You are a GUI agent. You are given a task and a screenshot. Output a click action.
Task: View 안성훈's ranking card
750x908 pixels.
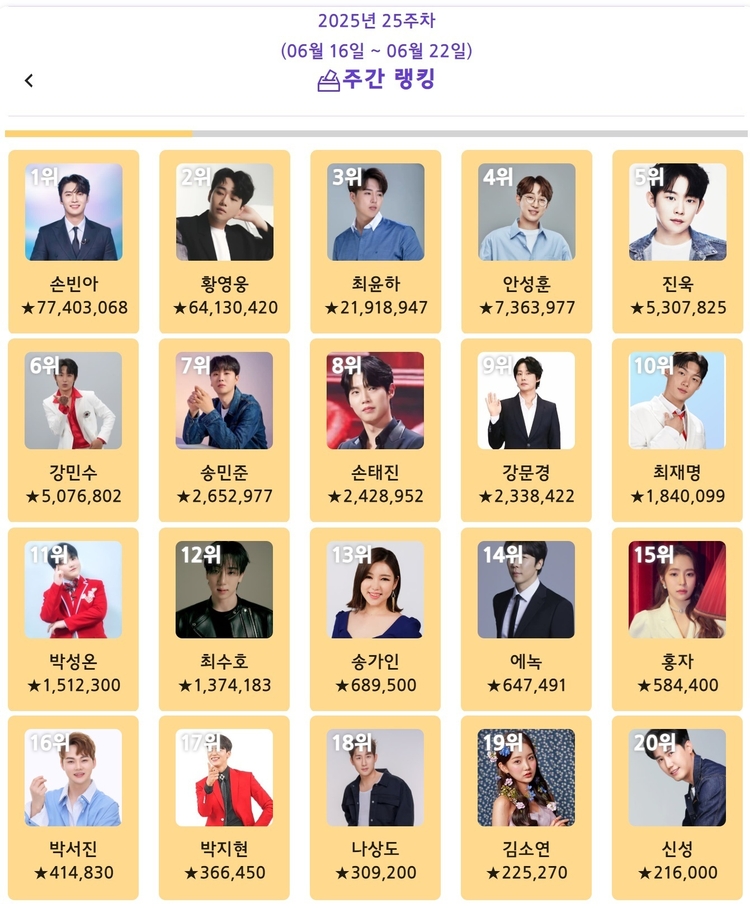[x=526, y=240]
